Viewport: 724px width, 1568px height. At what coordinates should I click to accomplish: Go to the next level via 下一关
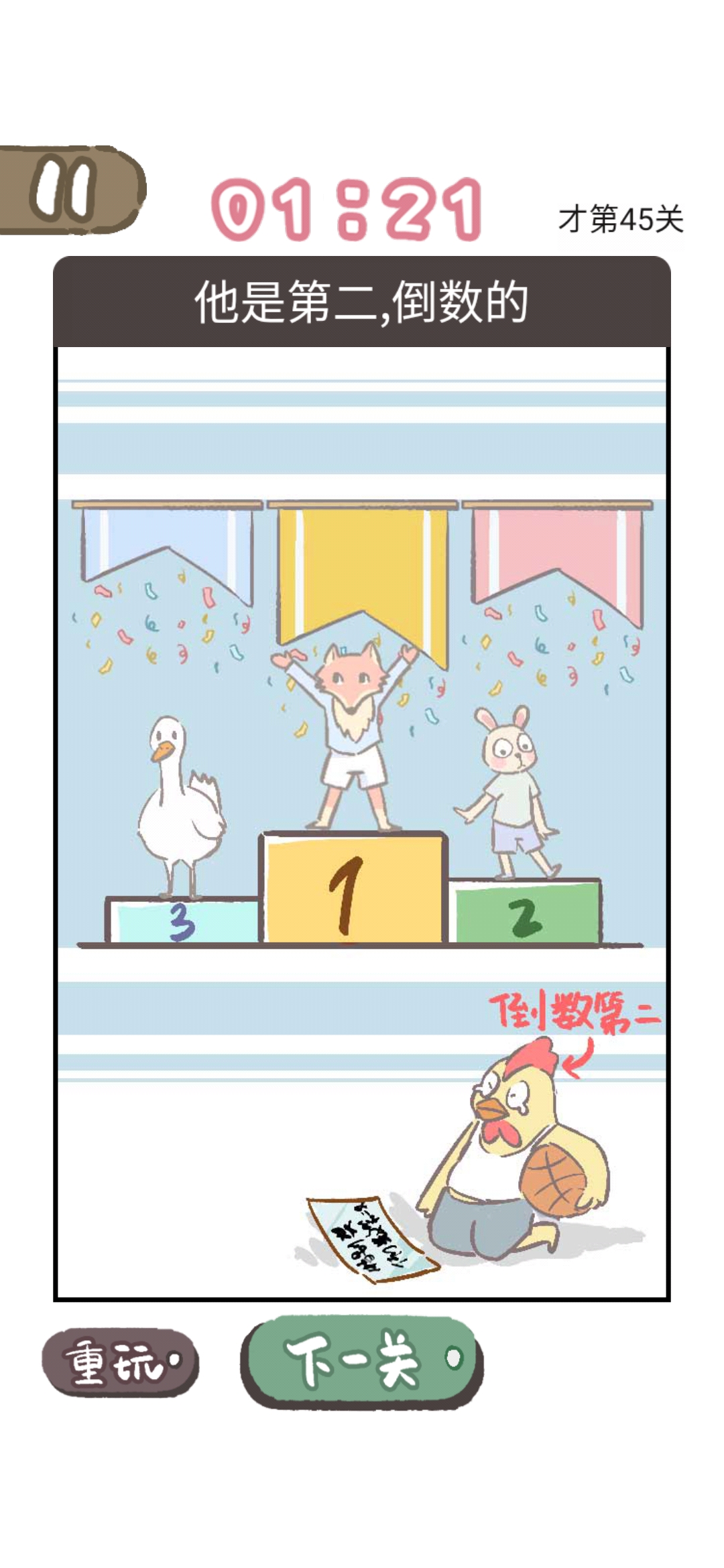pyautogui.click(x=362, y=1361)
